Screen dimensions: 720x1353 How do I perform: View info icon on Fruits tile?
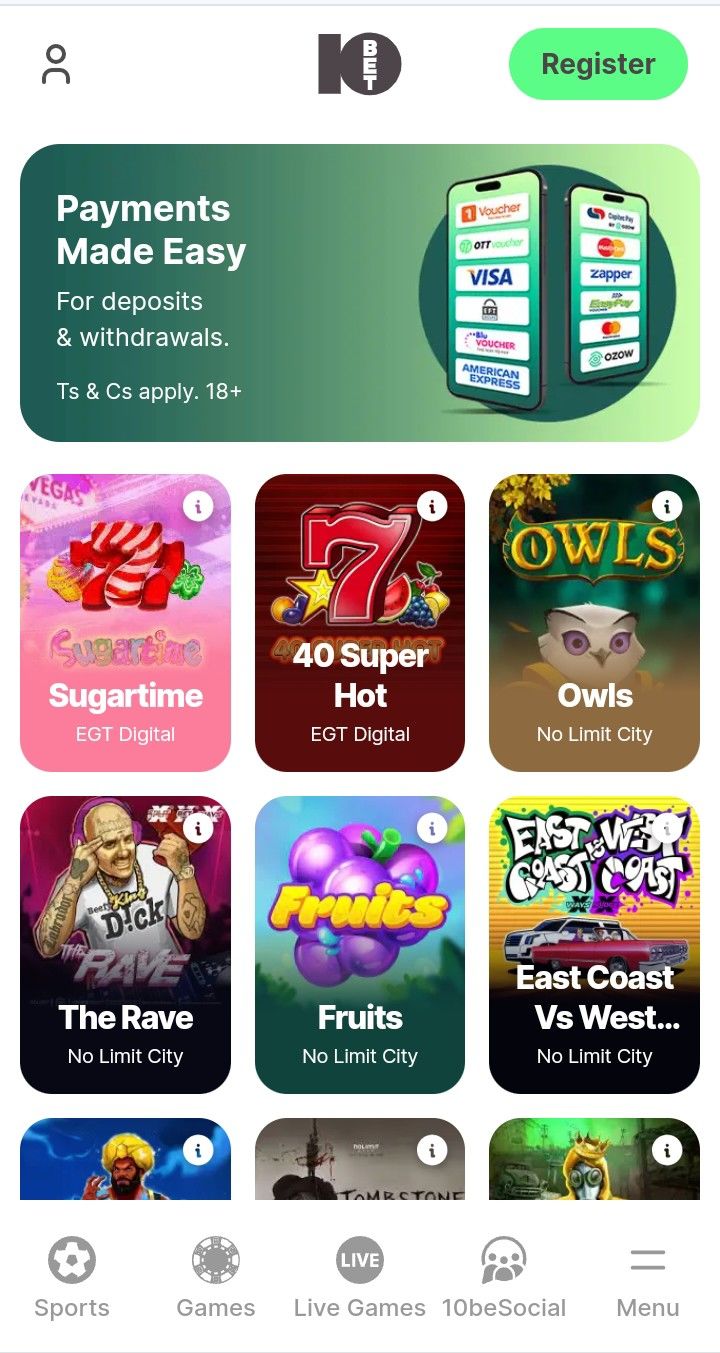pyautogui.click(x=432, y=828)
